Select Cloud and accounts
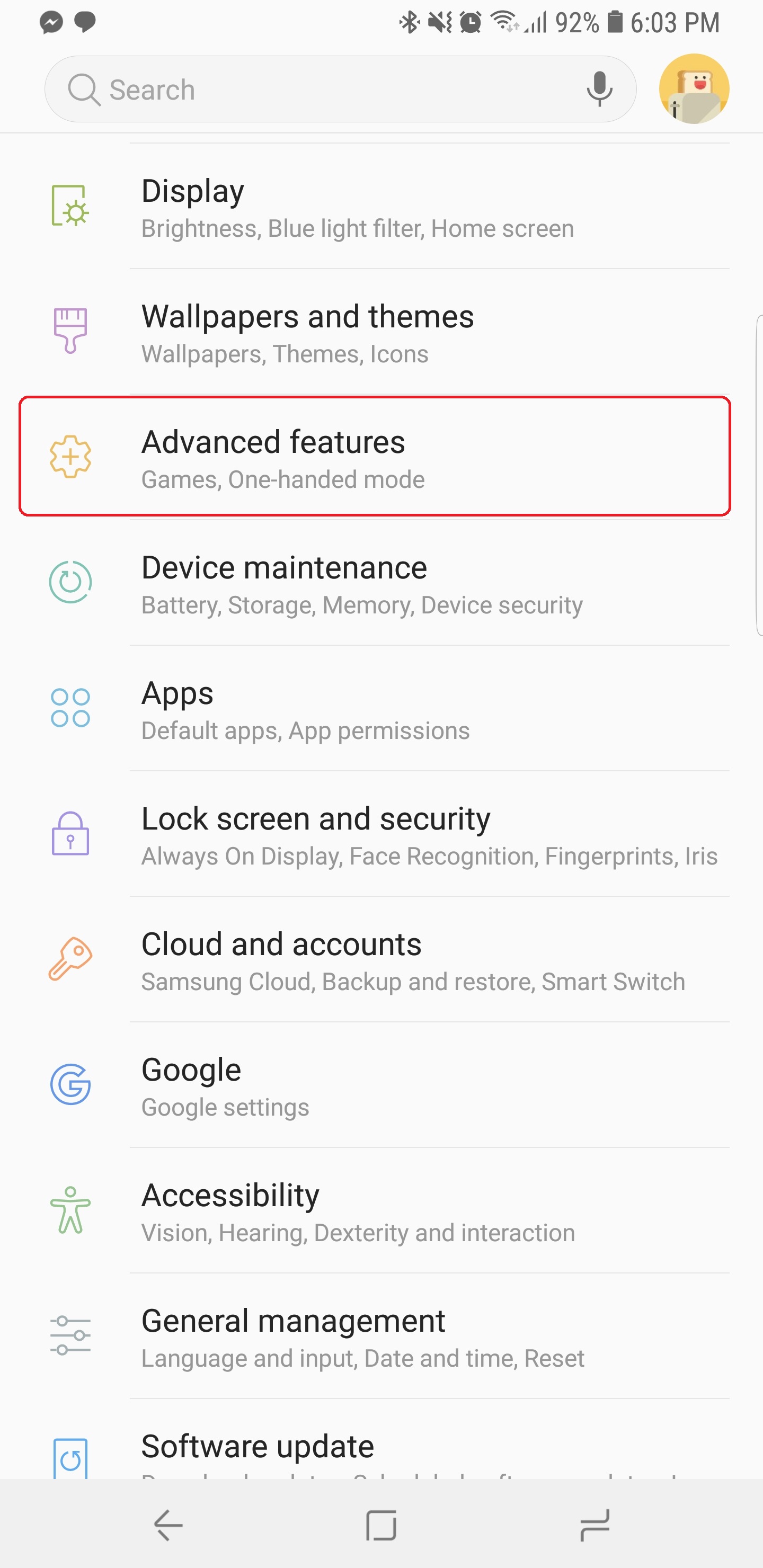 point(381,959)
